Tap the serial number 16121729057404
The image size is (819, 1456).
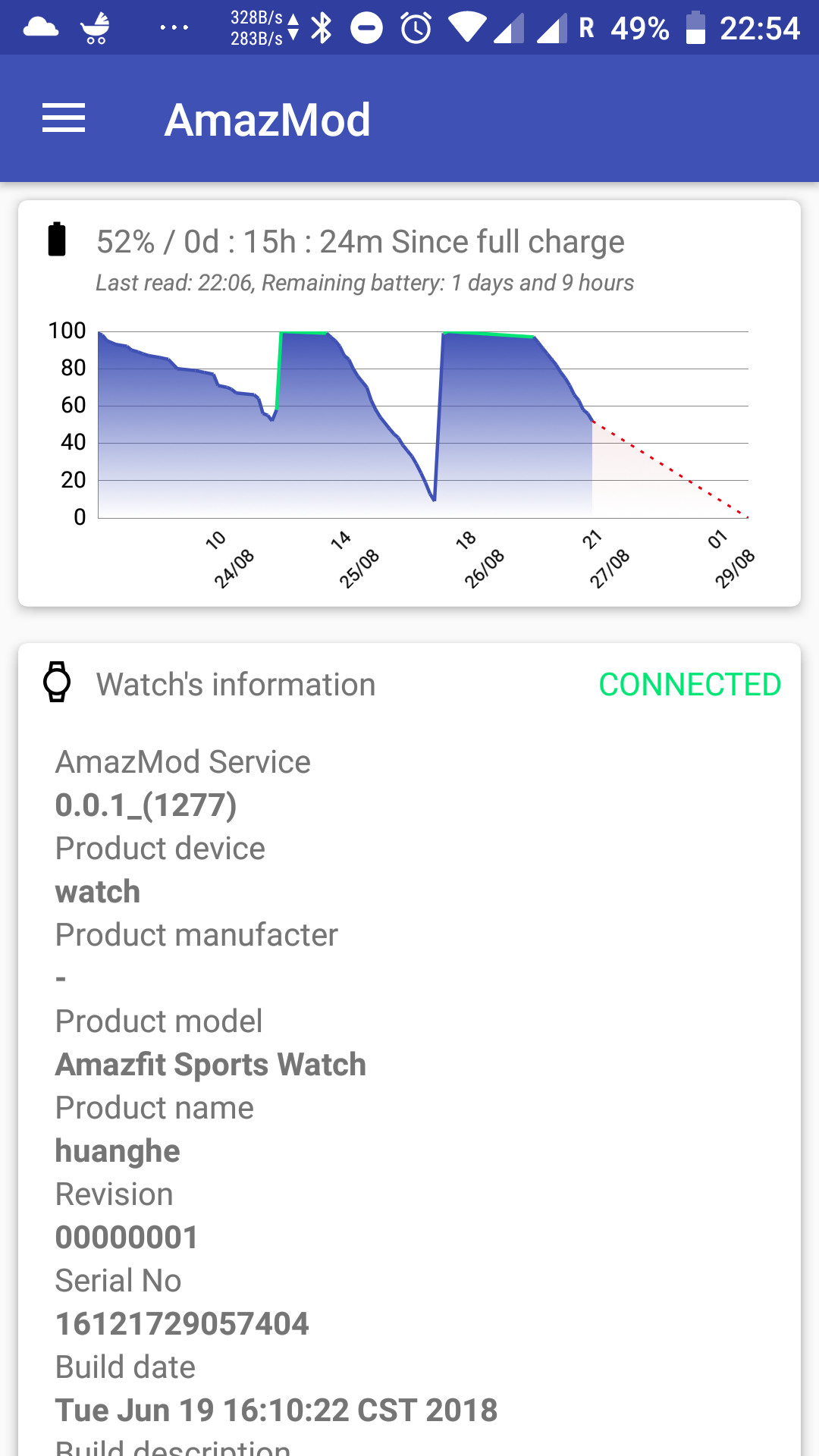182,1323
